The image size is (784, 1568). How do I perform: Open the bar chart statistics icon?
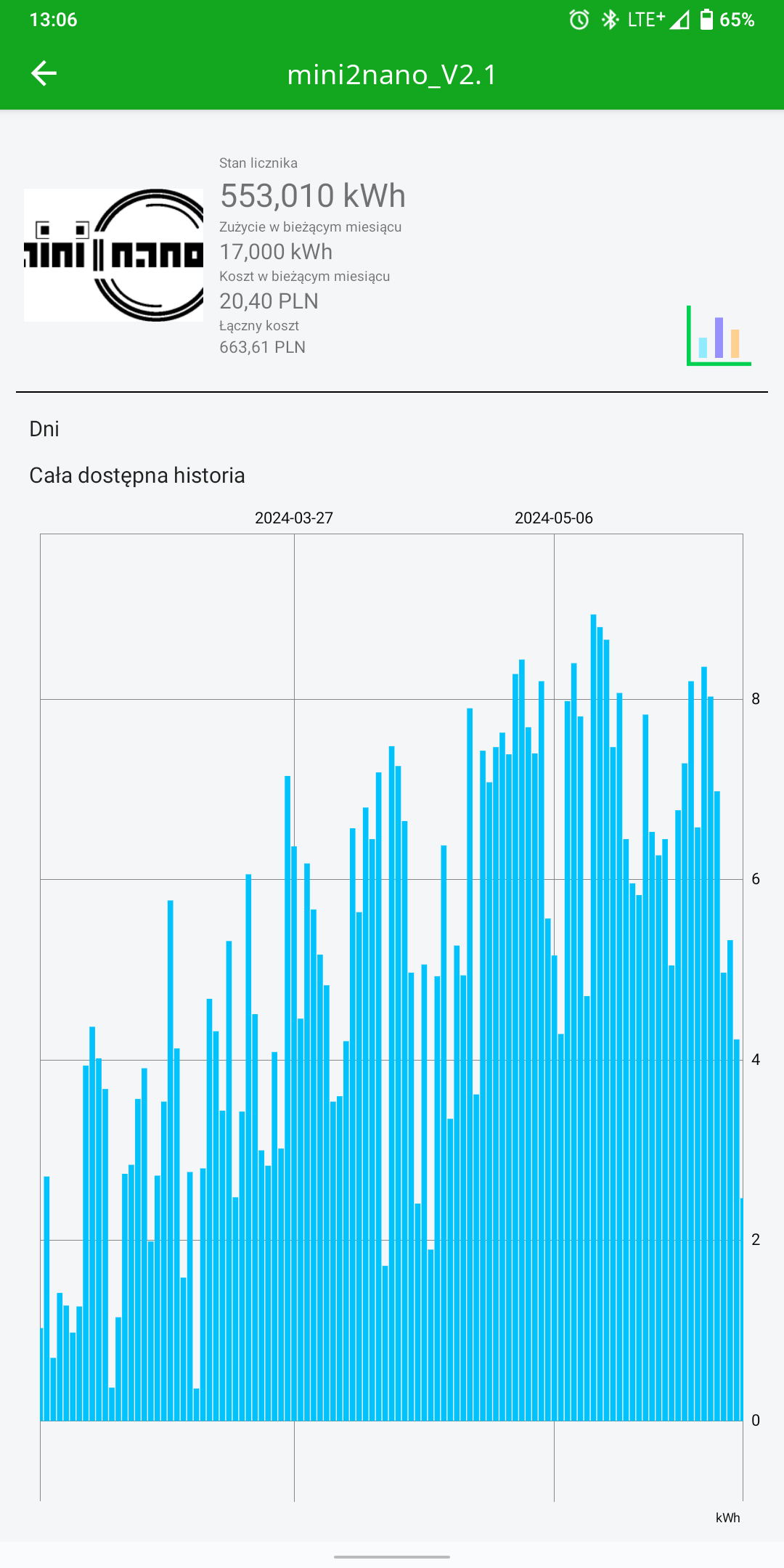(719, 335)
